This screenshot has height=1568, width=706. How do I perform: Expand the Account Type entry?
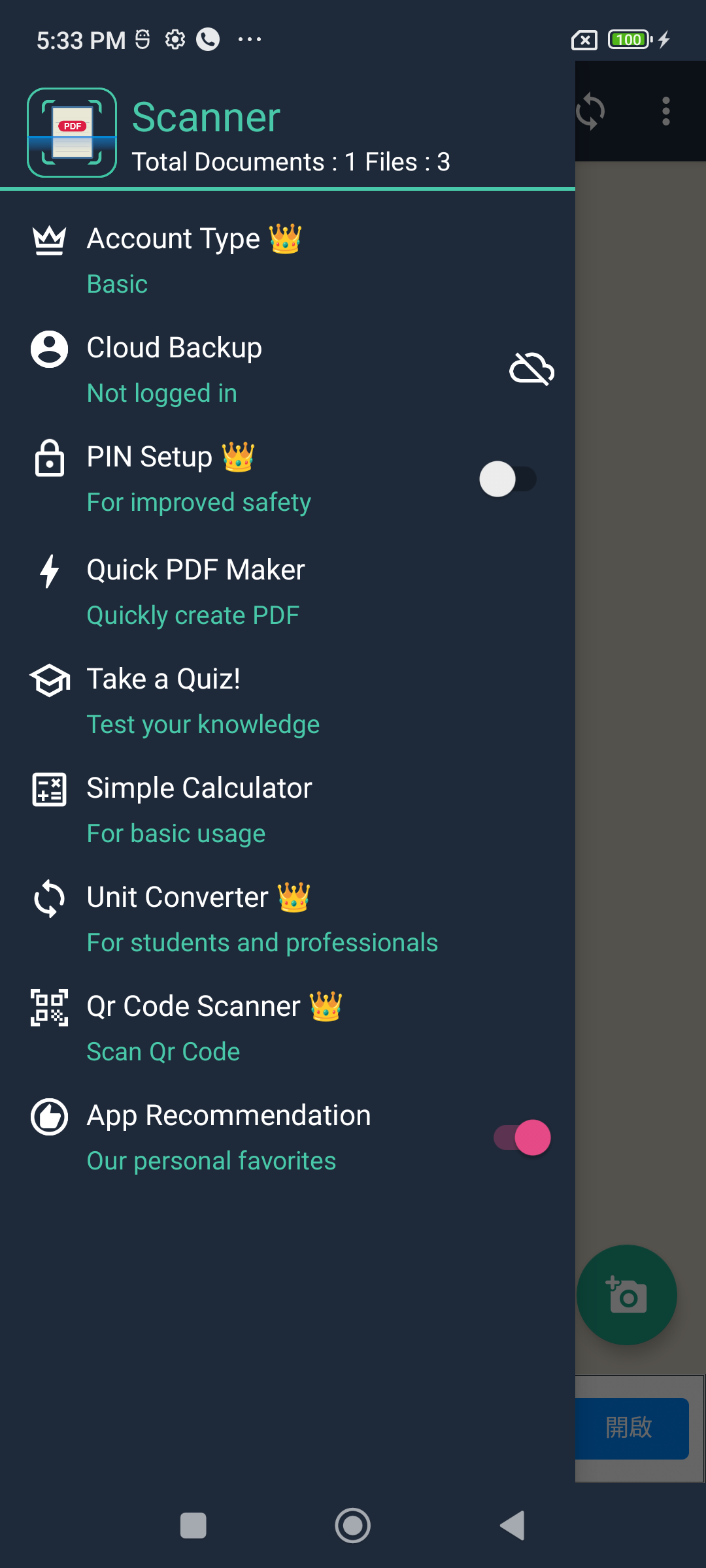click(173, 238)
